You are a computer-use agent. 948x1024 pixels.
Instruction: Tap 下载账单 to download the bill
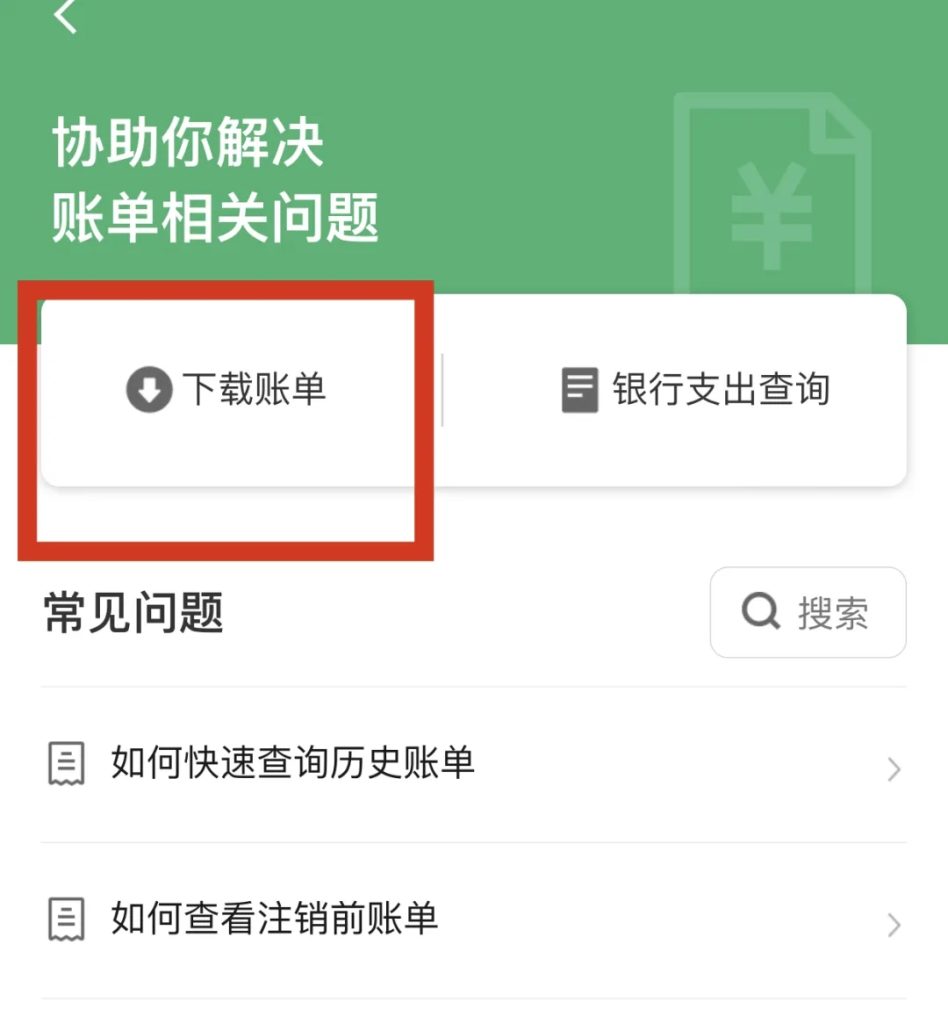pos(227,390)
